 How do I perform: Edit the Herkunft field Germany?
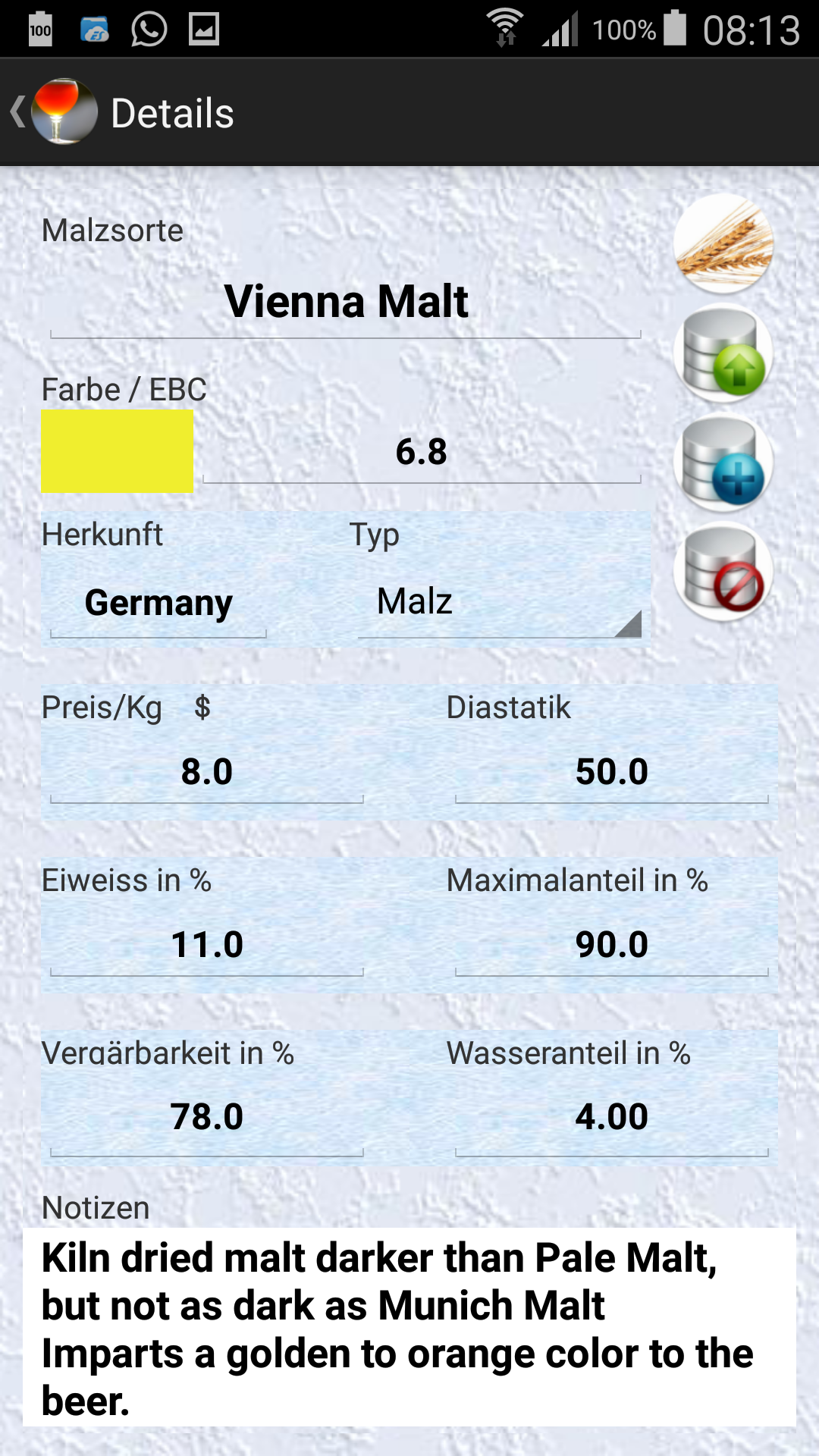coord(158,604)
